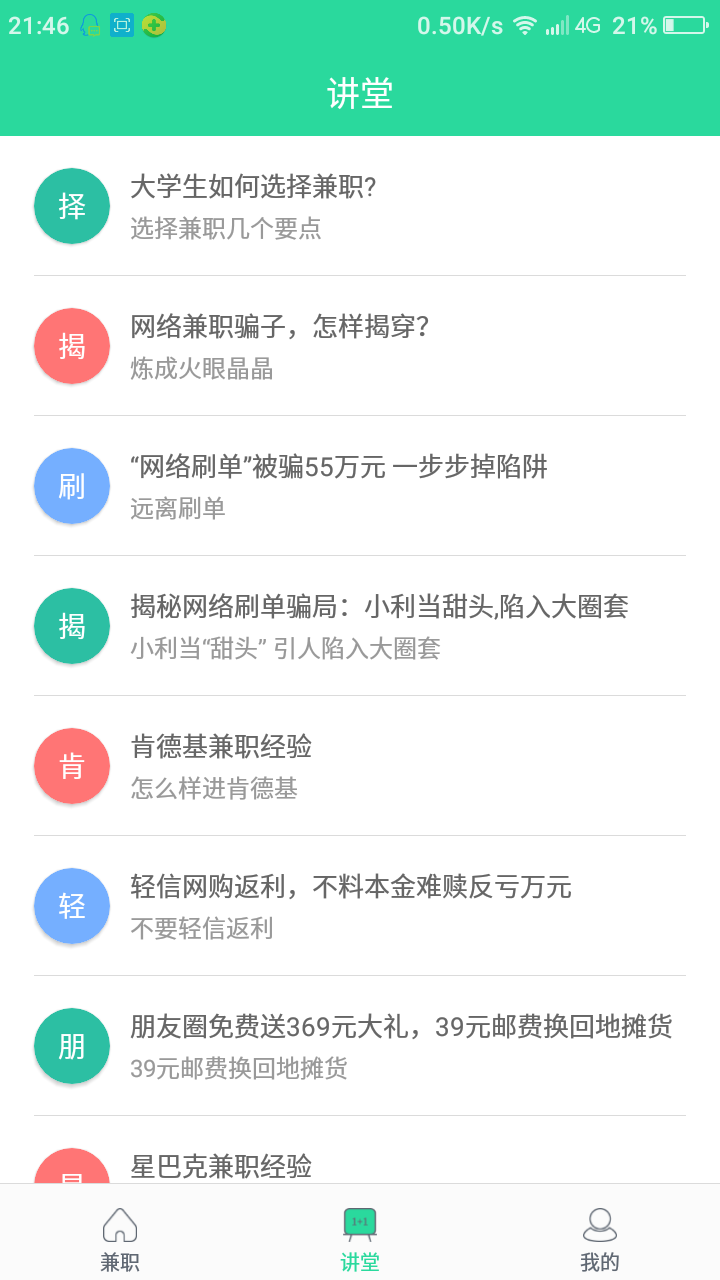Read the 轻信网购返利 article
720x1280 pixels.
pos(360,906)
